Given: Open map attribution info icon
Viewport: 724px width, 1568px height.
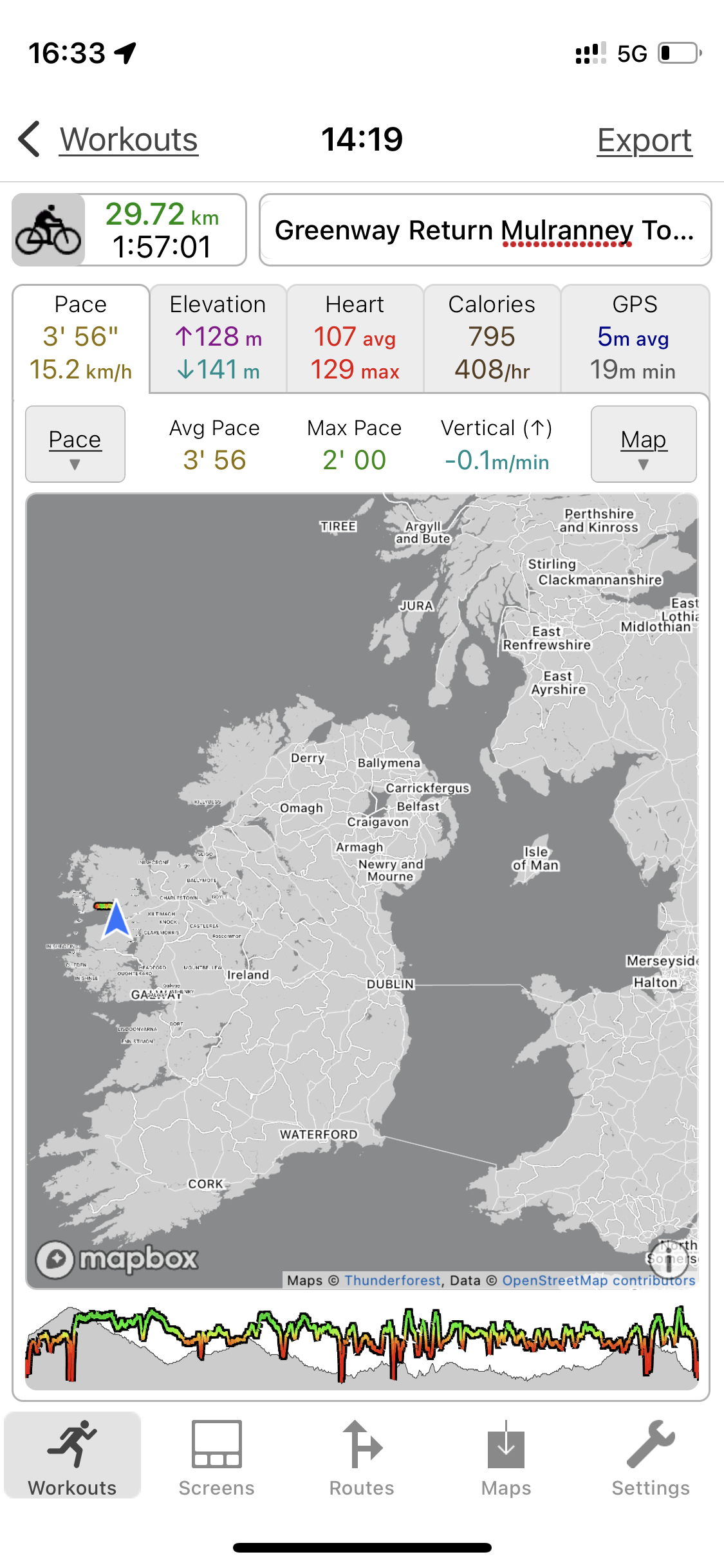Looking at the screenshot, I should click(668, 1257).
